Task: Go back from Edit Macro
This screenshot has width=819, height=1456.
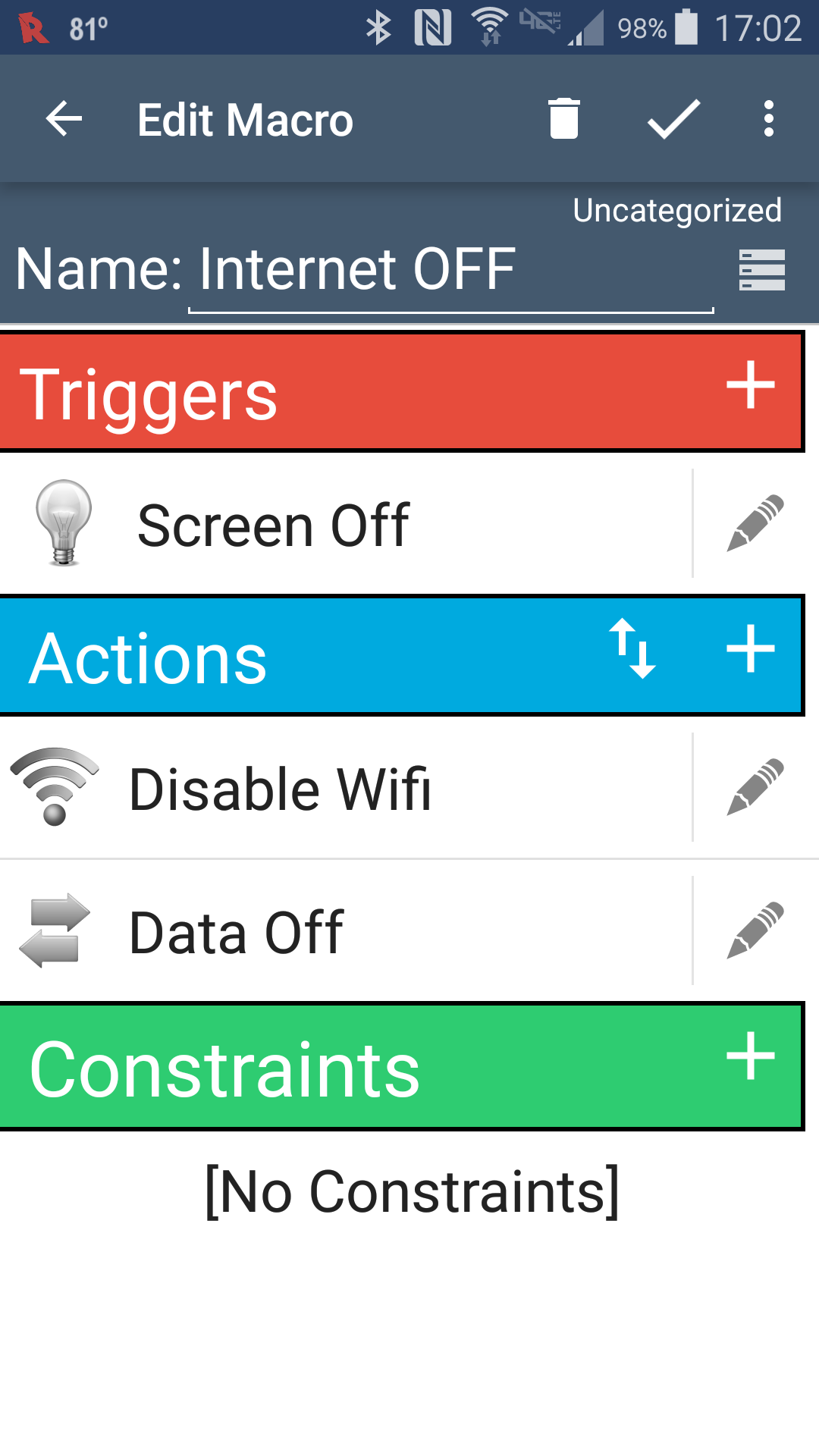Action: click(64, 120)
